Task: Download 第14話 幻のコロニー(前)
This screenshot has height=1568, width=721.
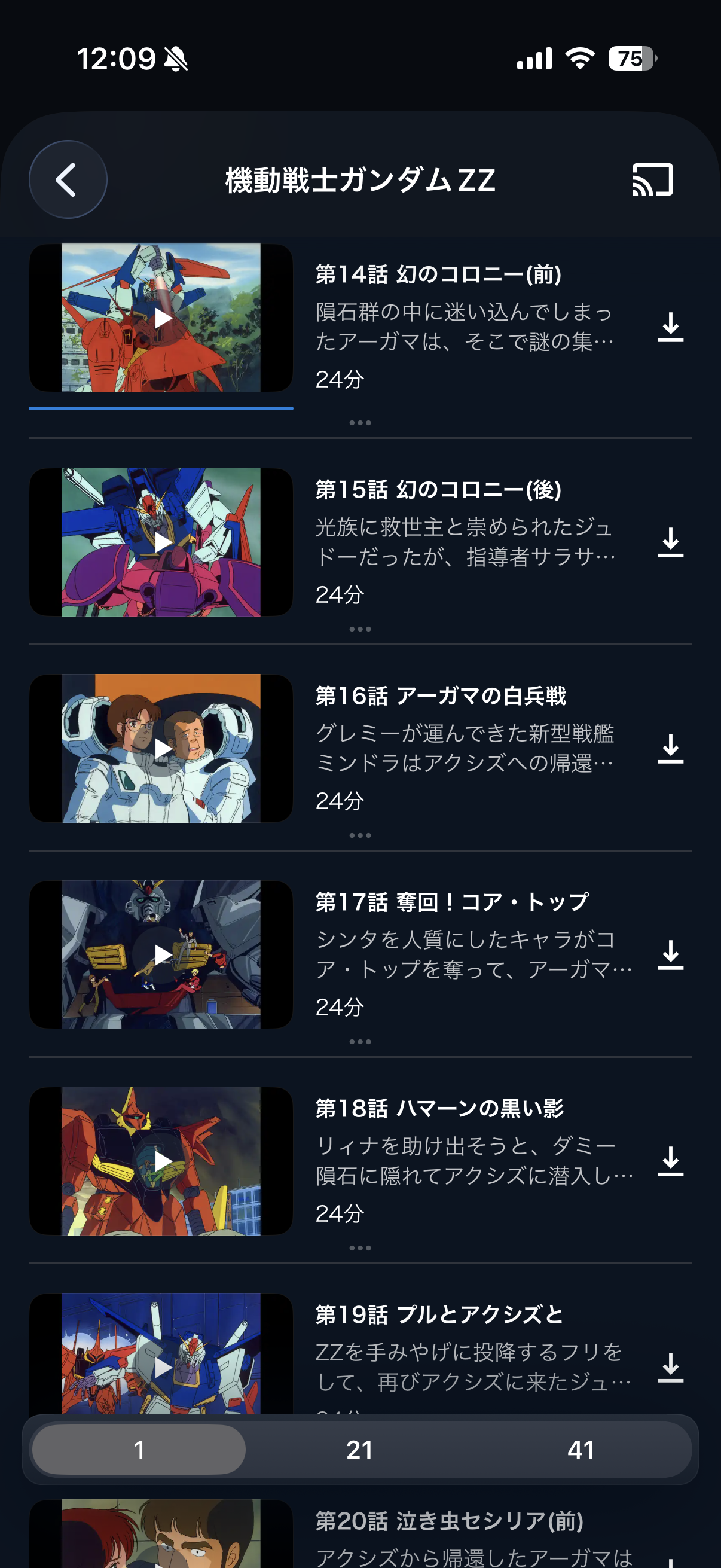Action: pyautogui.click(x=670, y=328)
